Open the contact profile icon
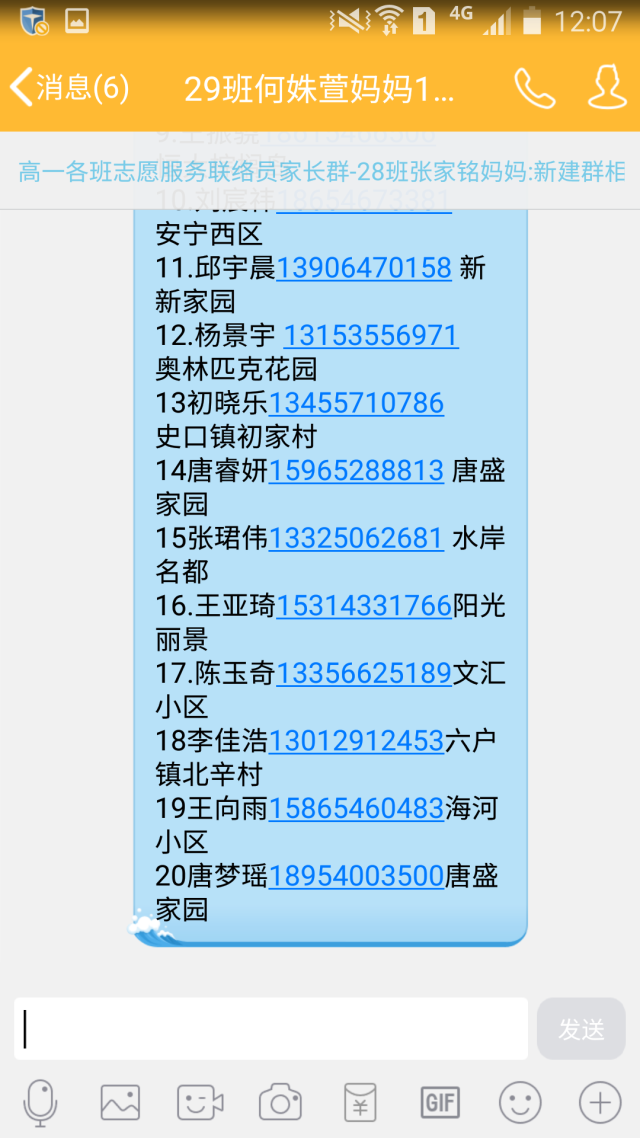Image resolution: width=640 pixels, height=1138 pixels. coord(607,88)
